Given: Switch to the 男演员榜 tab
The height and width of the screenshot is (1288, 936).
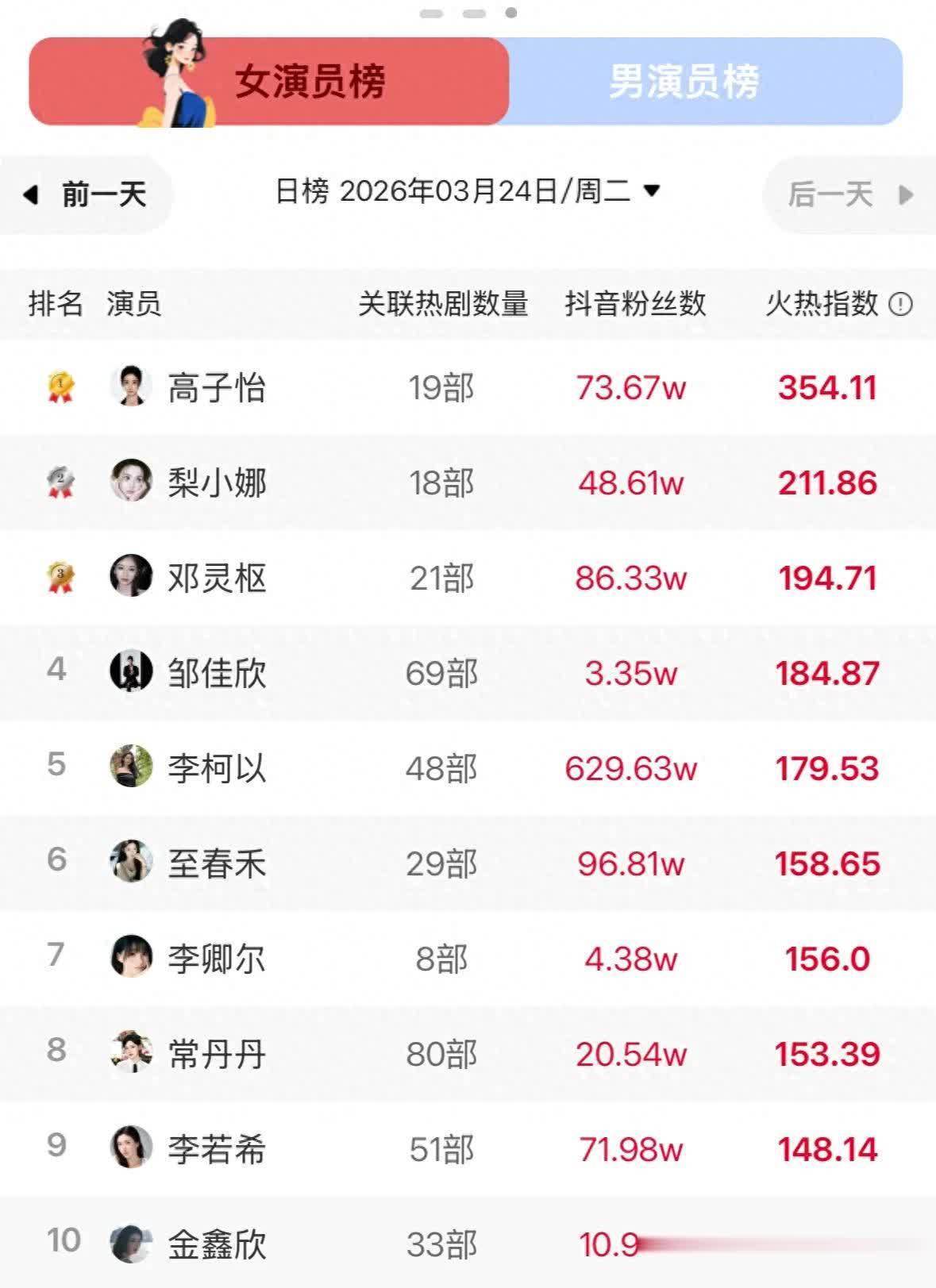Looking at the screenshot, I should 705,81.
